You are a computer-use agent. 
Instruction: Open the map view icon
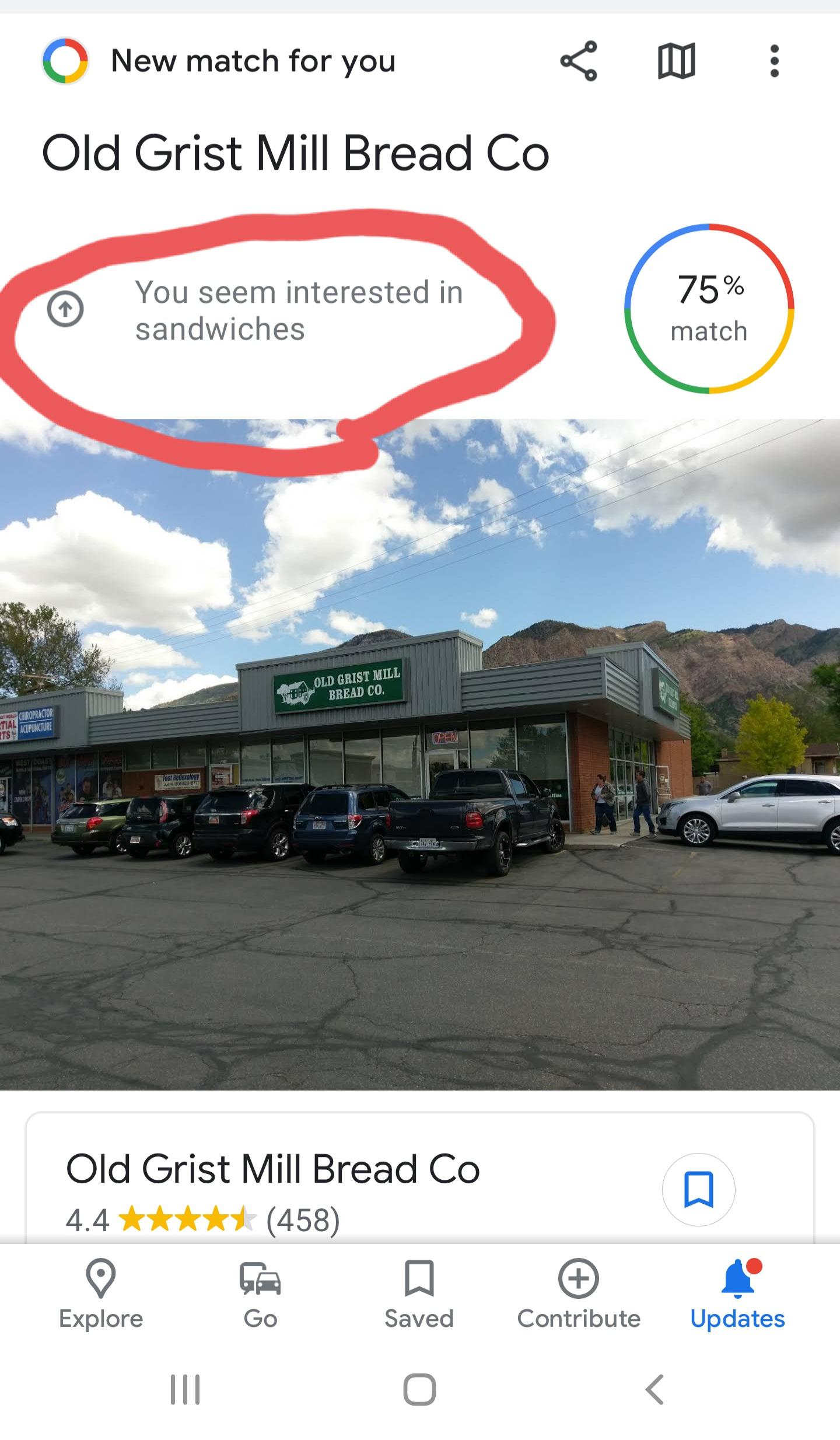[676, 61]
